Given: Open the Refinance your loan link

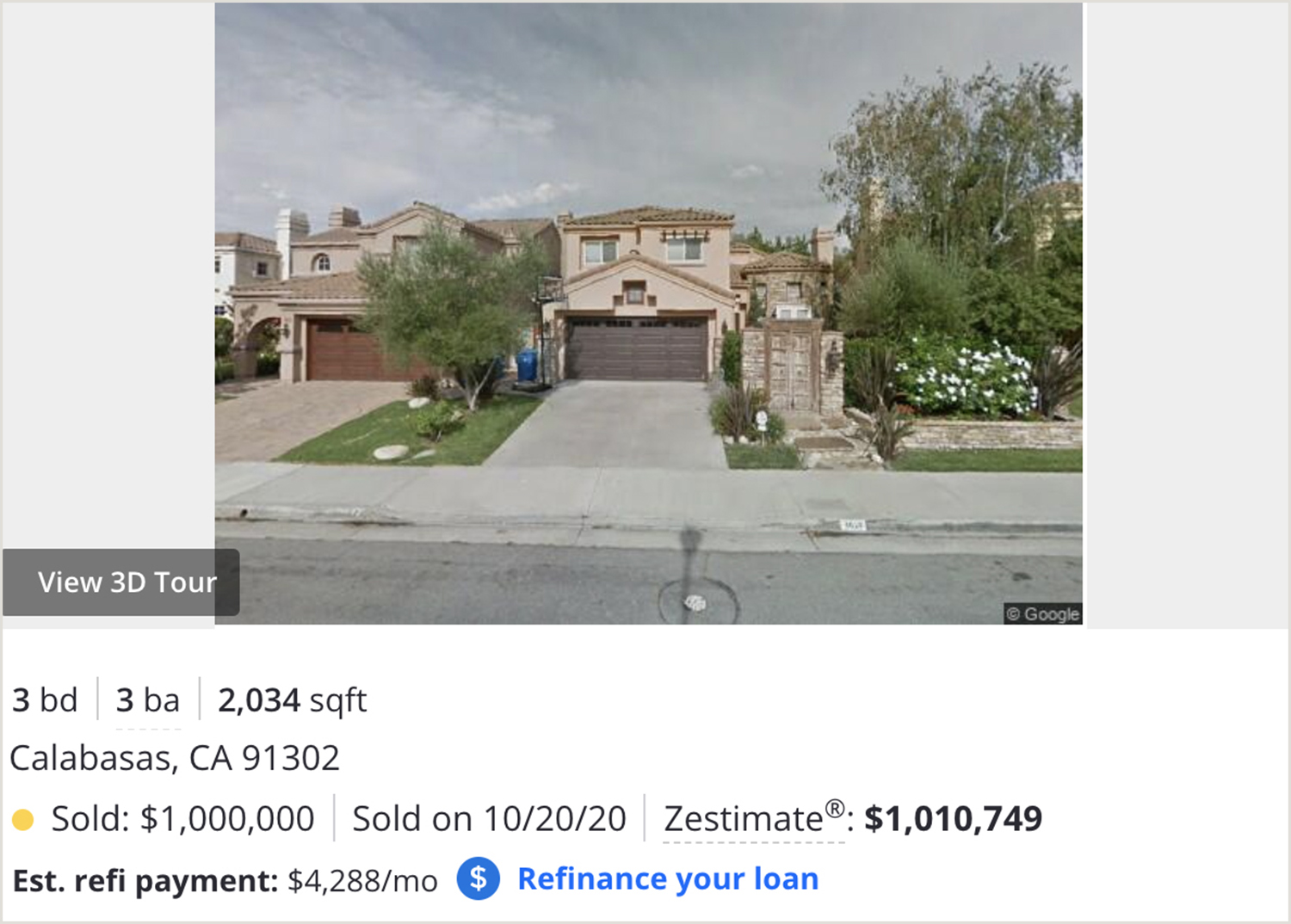Looking at the screenshot, I should point(667,879).
